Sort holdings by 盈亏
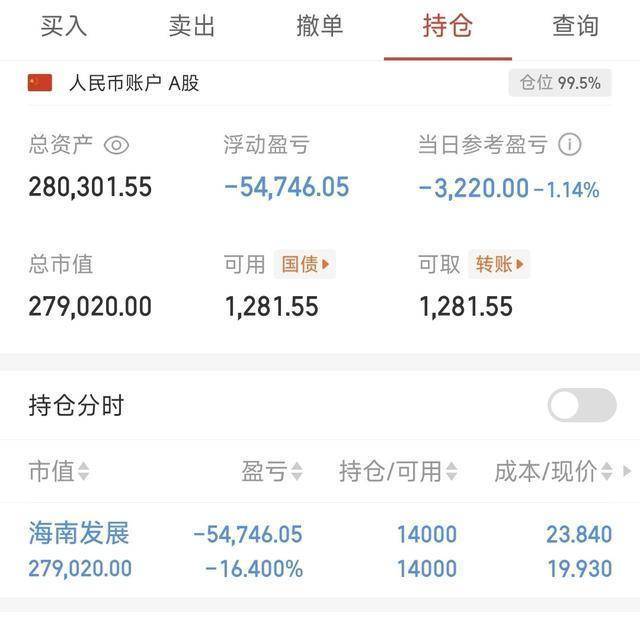This screenshot has width=640, height=621. [x=272, y=471]
